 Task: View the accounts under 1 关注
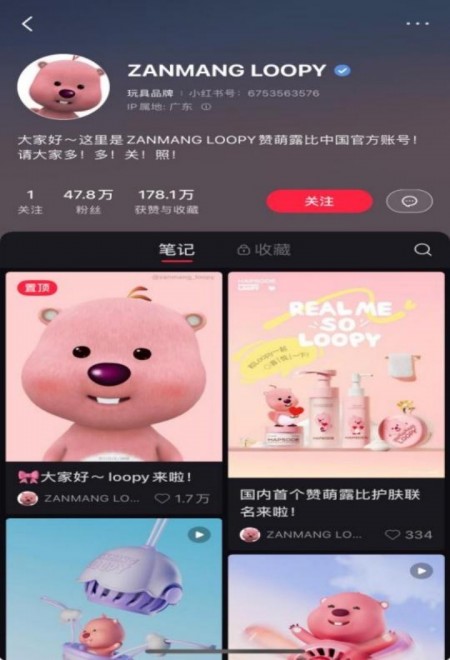pyautogui.click(x=30, y=202)
